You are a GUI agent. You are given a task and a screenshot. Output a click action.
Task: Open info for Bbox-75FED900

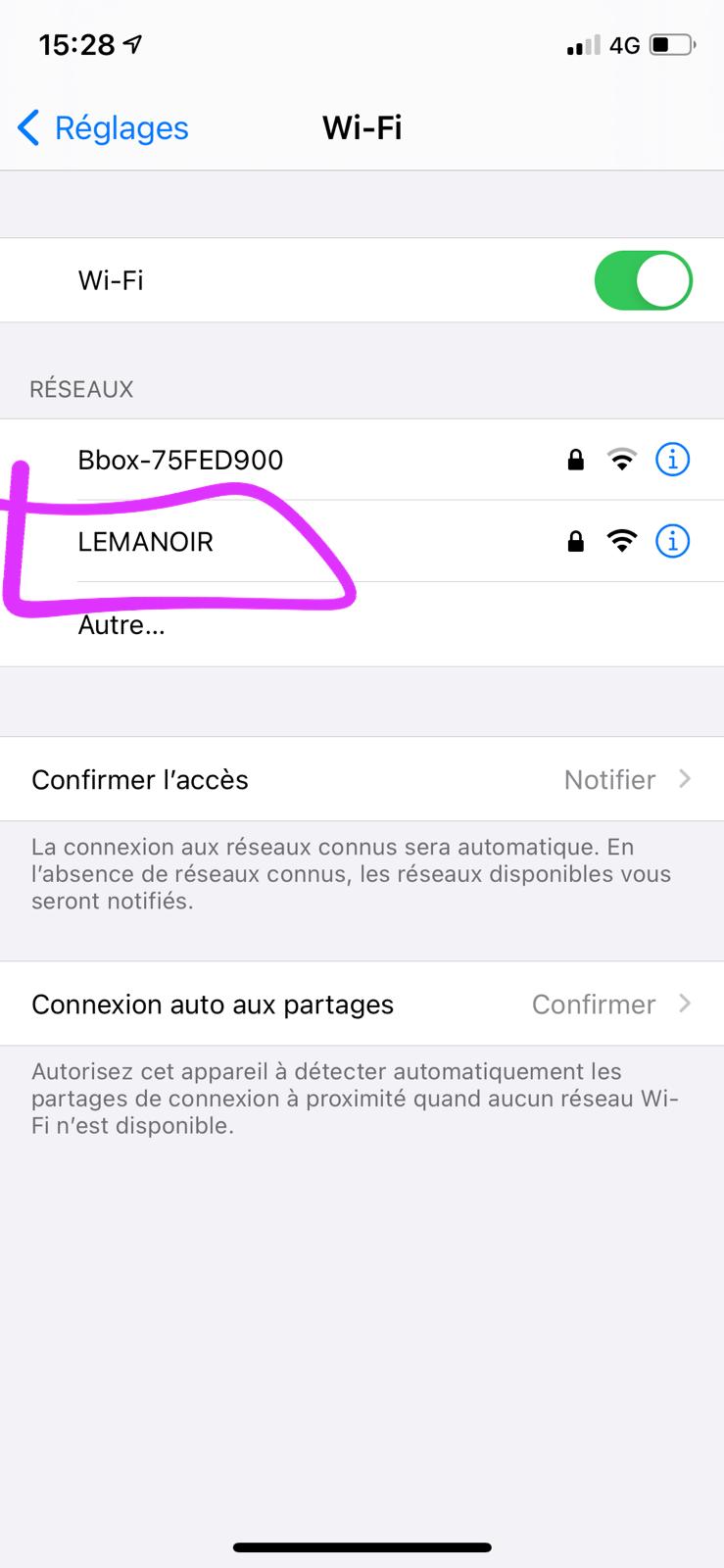tap(672, 459)
